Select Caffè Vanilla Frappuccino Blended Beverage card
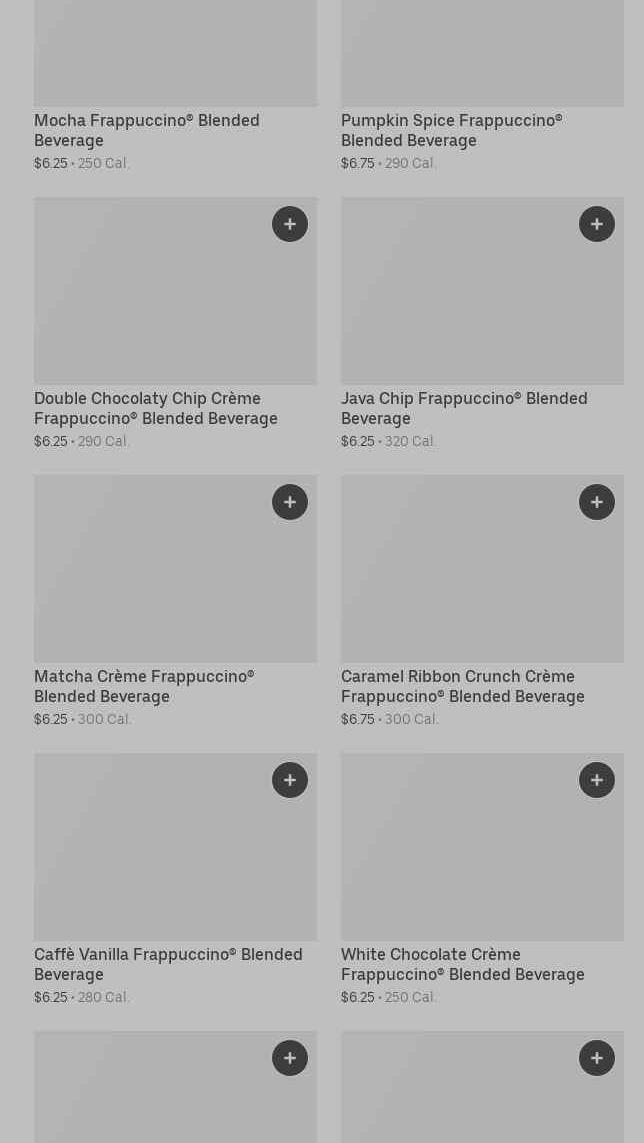The image size is (644, 1143). [x=168, y=964]
